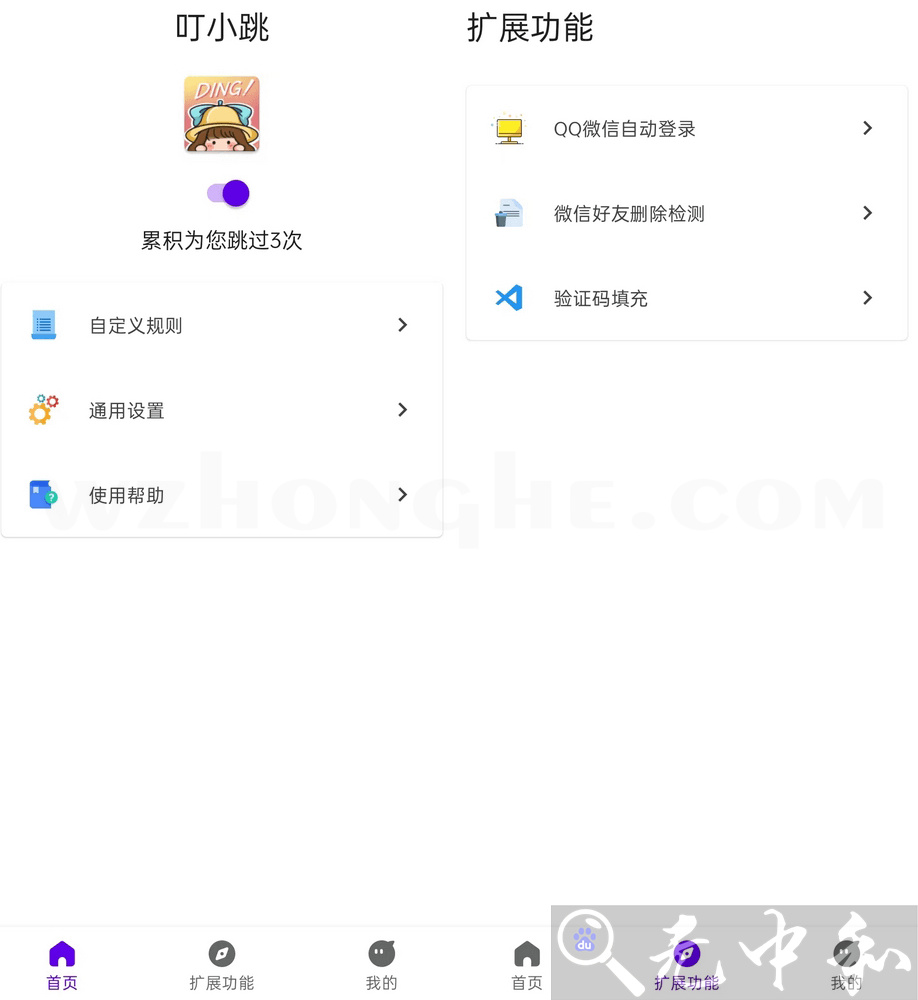Image resolution: width=918 pixels, height=1000 pixels.
Task: Expand the 自定义规则 row chevron
Action: pos(402,324)
